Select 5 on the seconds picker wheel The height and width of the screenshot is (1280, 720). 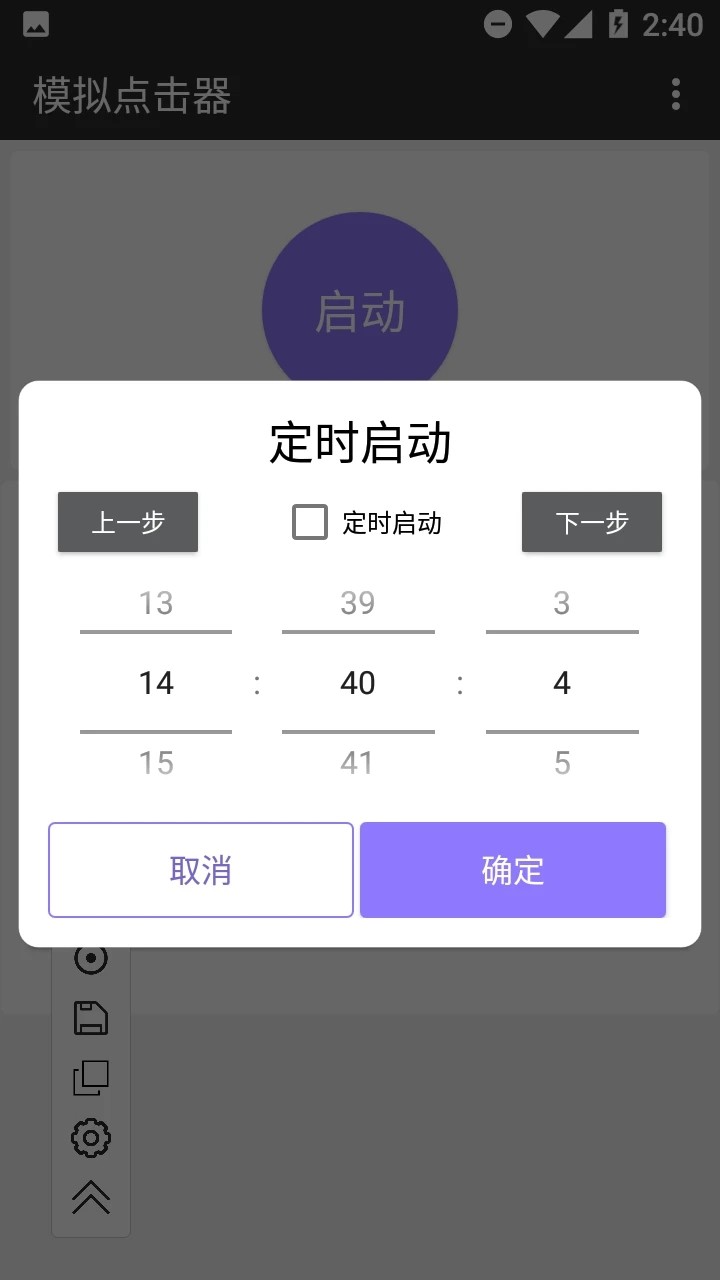coord(562,762)
